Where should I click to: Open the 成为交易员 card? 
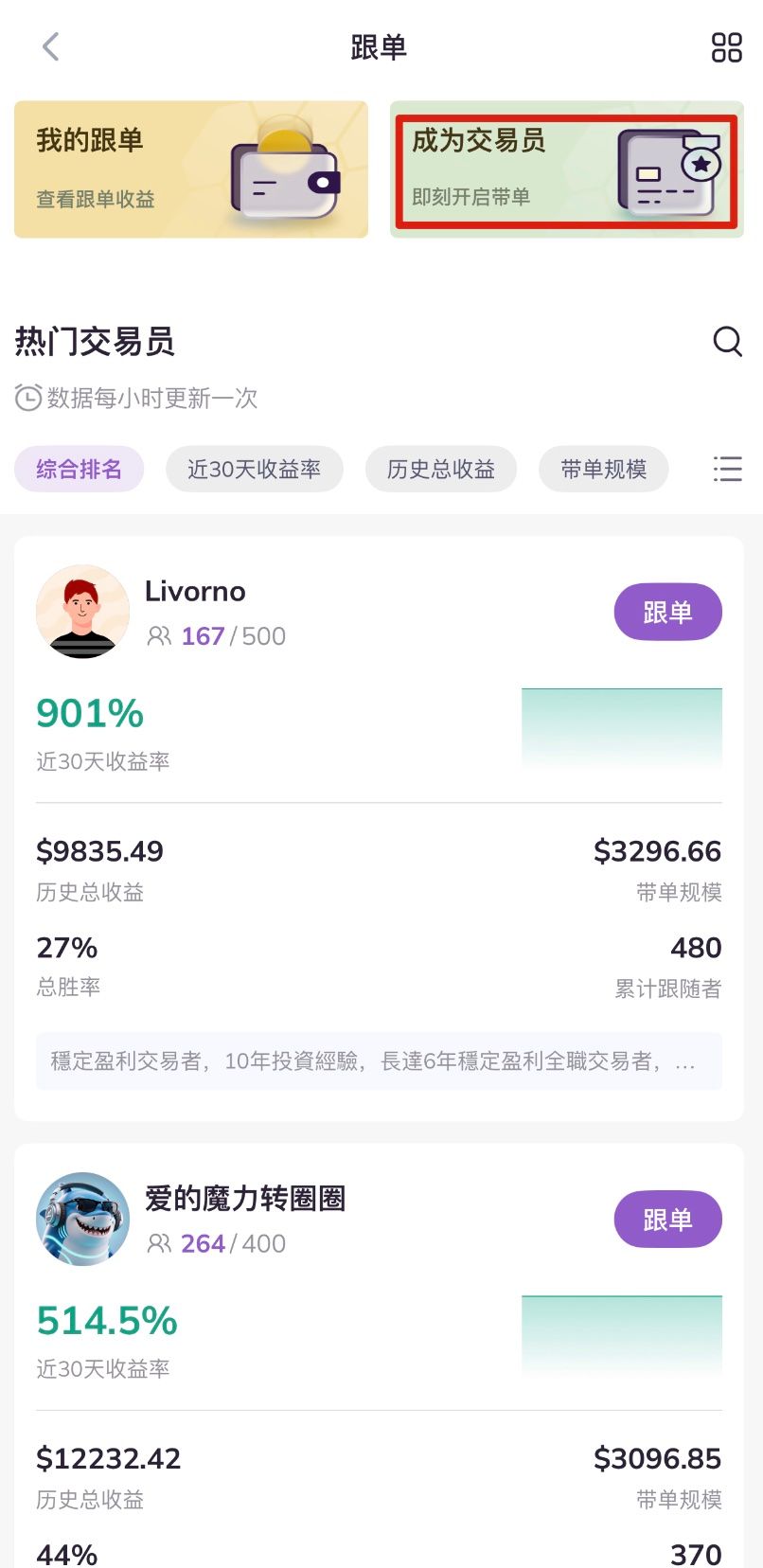[566, 170]
